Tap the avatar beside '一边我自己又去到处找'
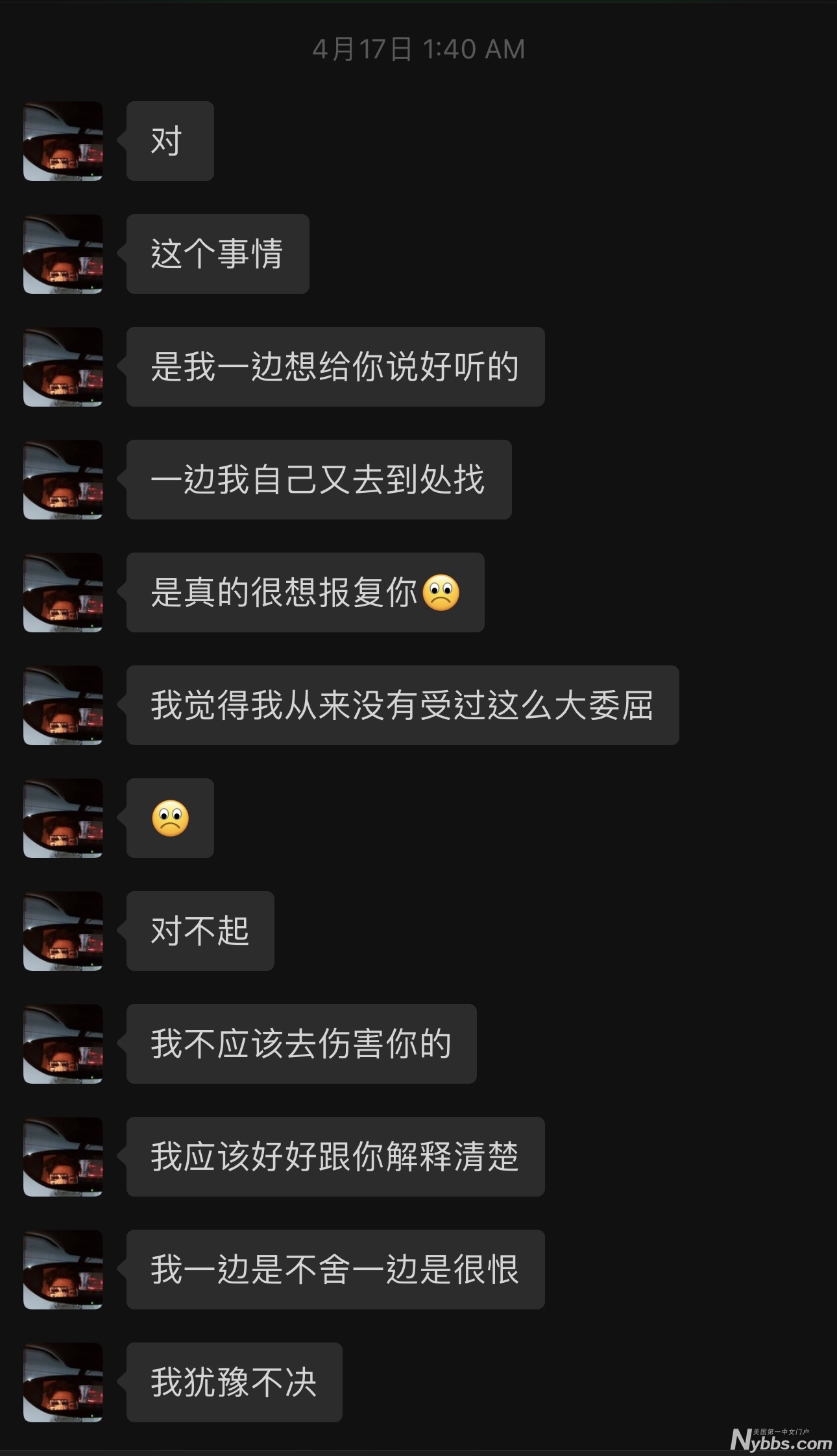Viewport: 837px width, 1456px height. (63, 479)
